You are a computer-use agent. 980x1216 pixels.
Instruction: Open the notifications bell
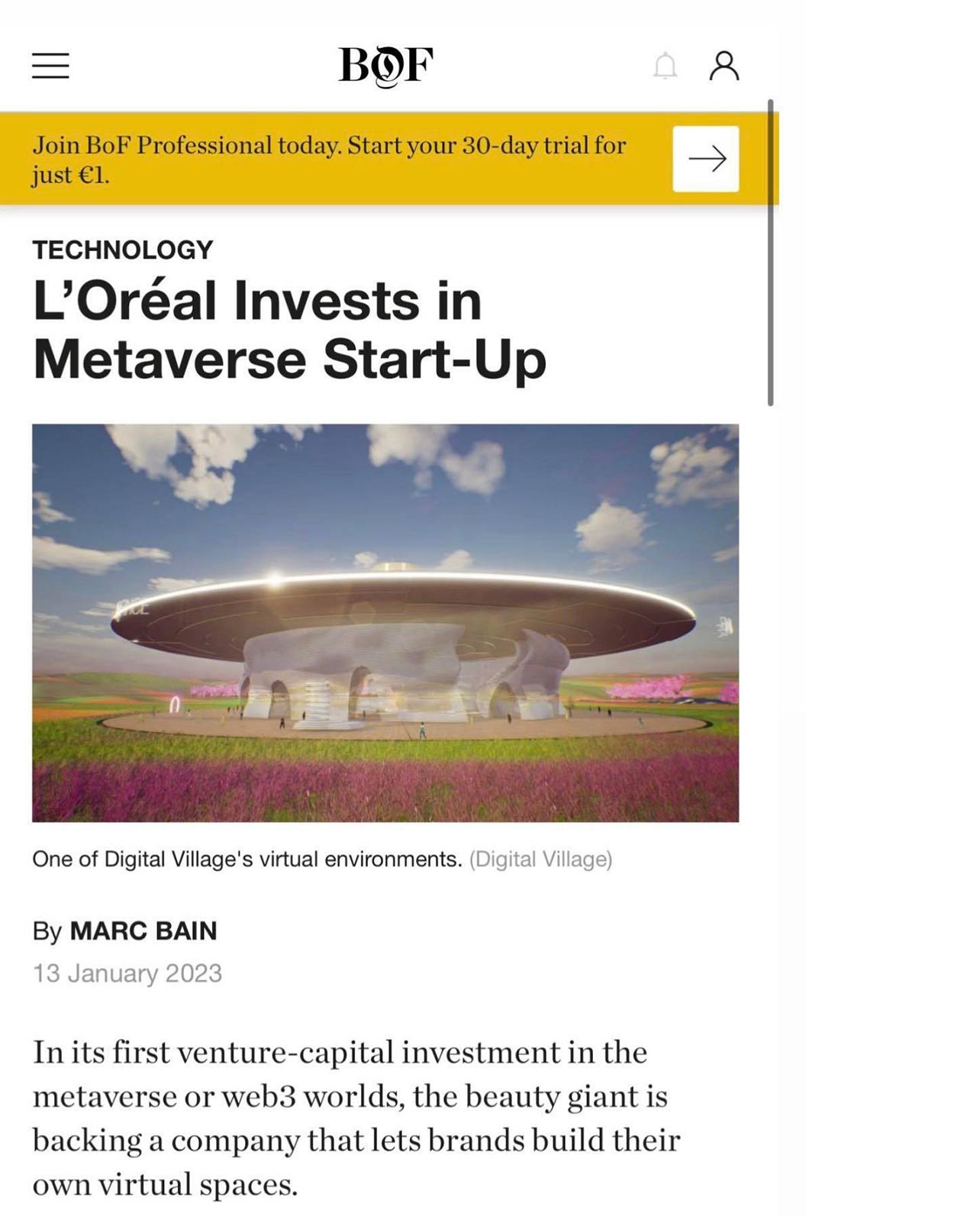pyautogui.click(x=665, y=66)
